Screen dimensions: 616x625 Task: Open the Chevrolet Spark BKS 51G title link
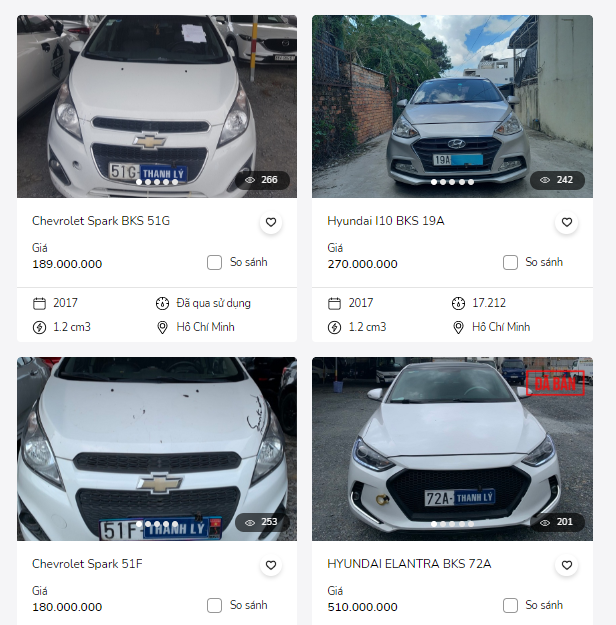pos(101,221)
